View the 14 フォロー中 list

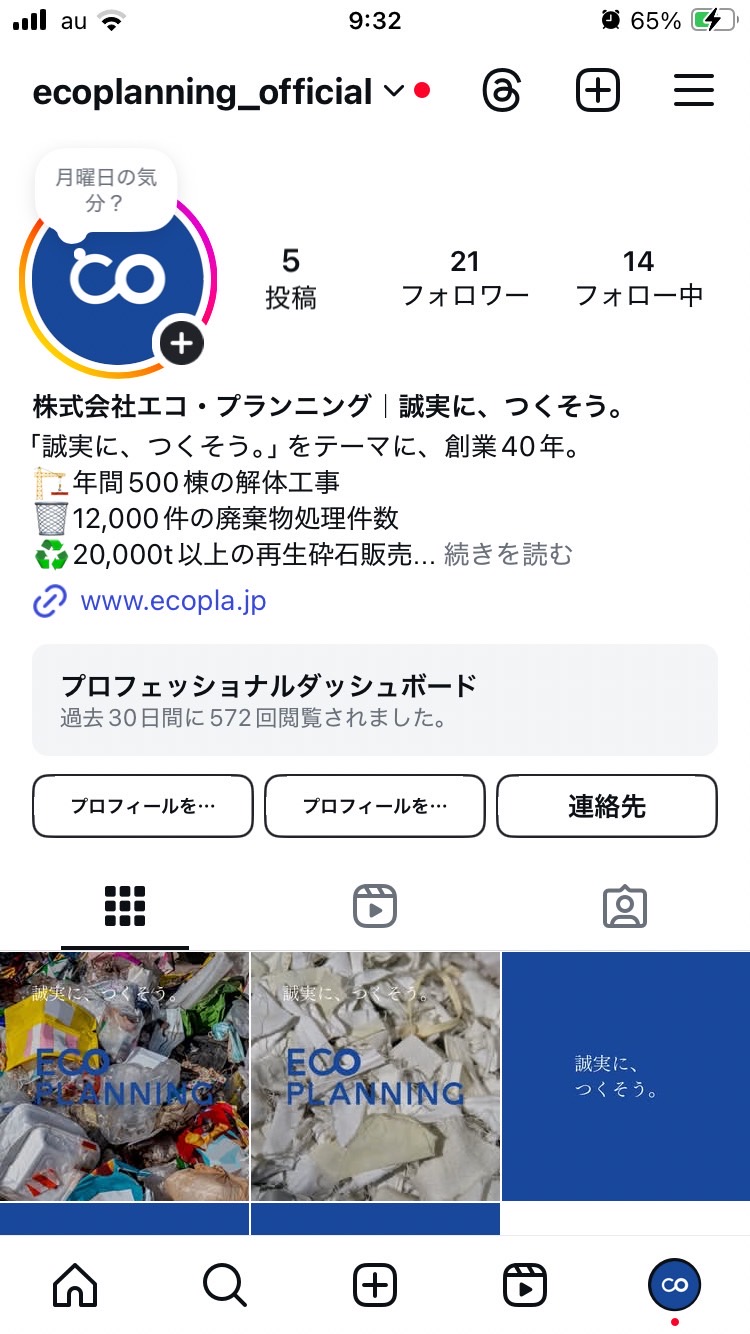click(639, 278)
